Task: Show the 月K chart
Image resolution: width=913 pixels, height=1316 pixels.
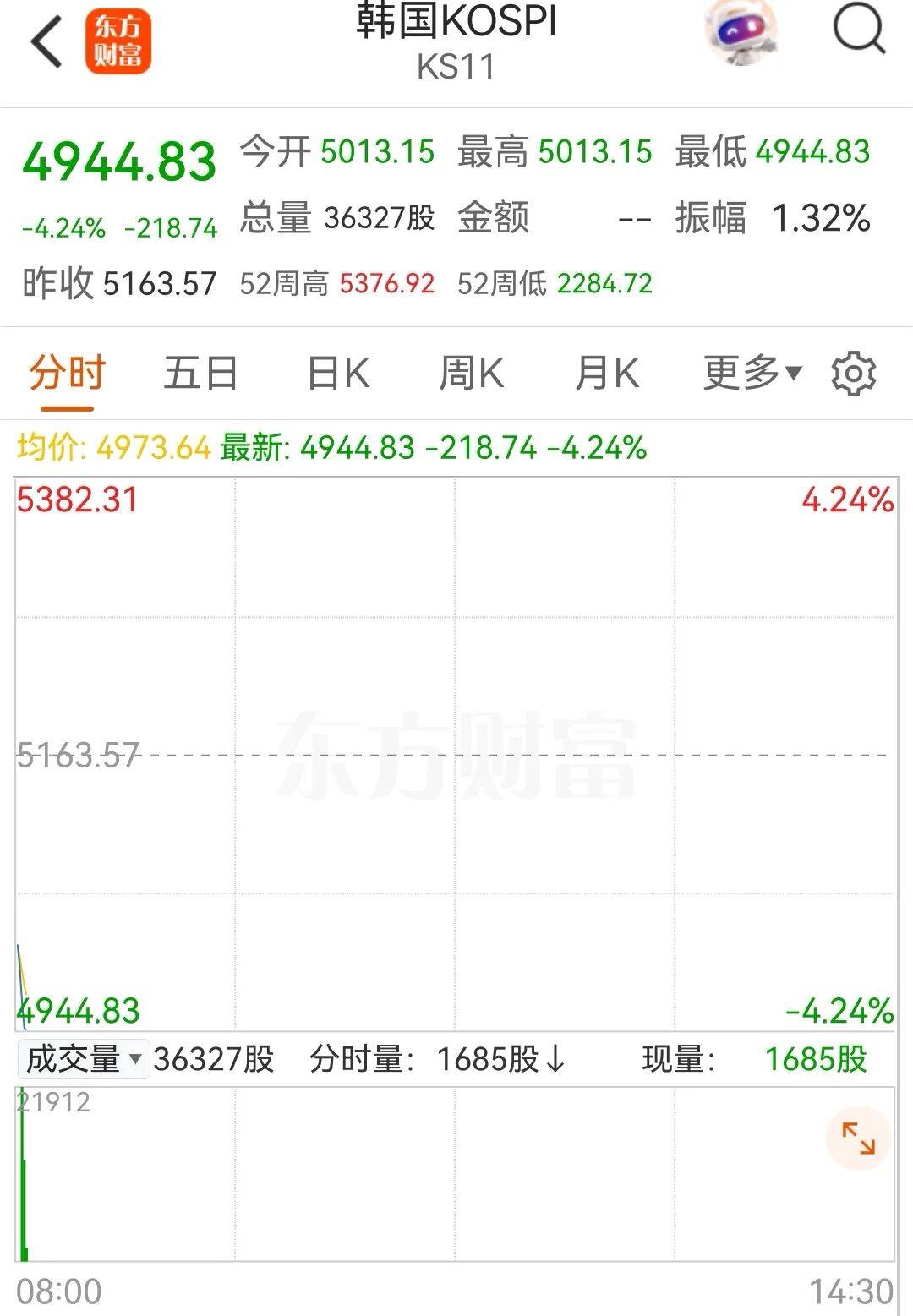Action: 606,373
